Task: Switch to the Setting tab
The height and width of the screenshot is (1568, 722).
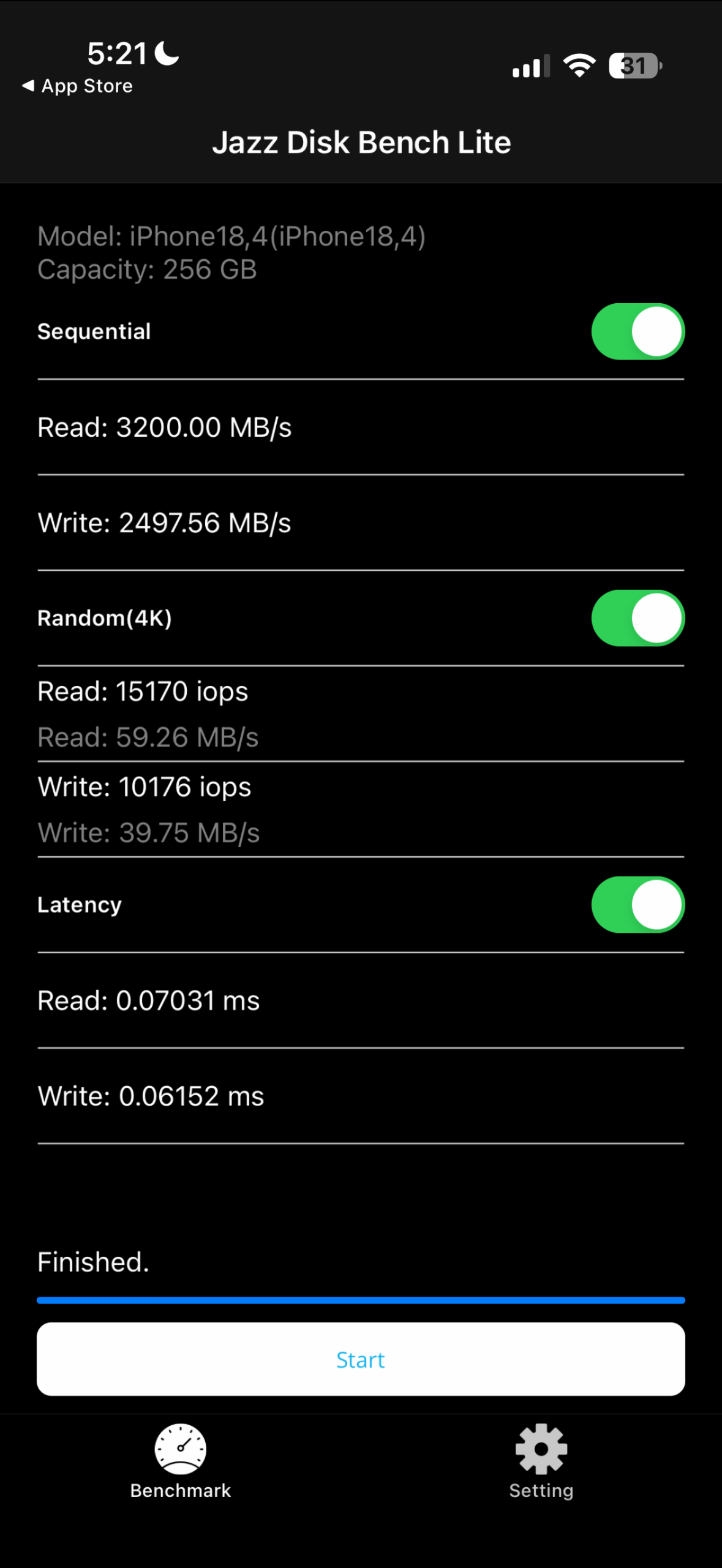Action: click(x=541, y=1461)
